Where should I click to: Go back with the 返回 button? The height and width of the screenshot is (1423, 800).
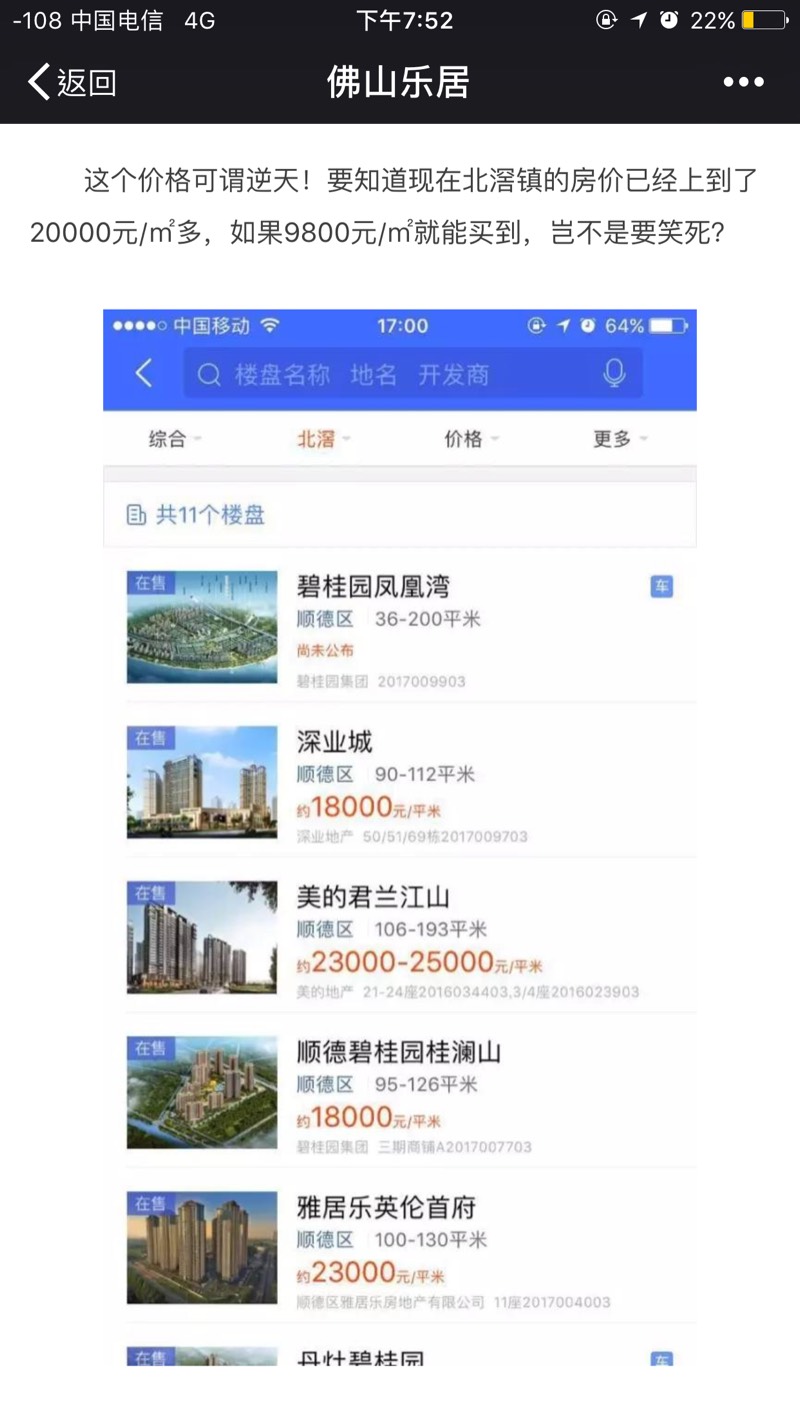(x=72, y=82)
